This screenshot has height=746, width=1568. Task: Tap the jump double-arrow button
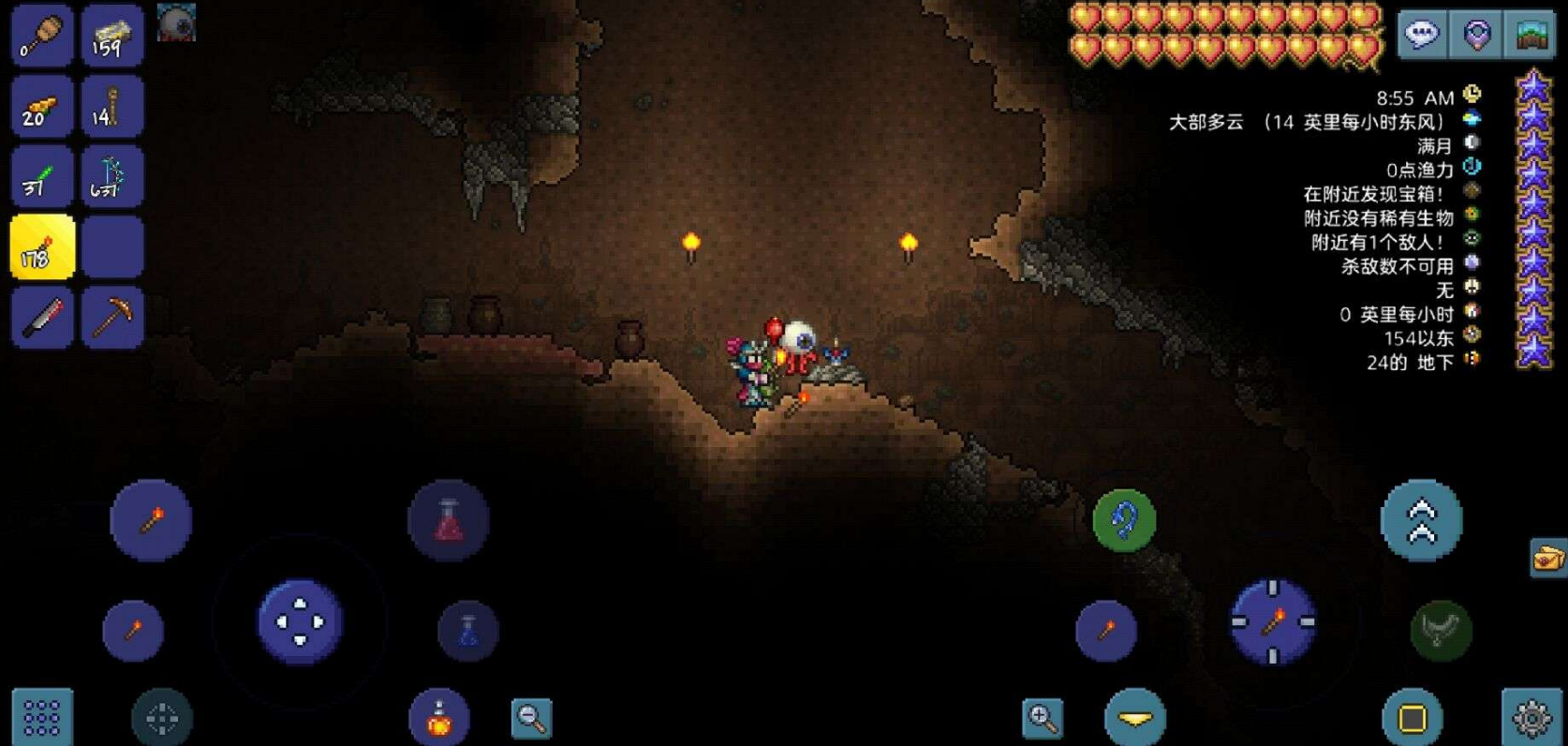pyautogui.click(x=1421, y=521)
